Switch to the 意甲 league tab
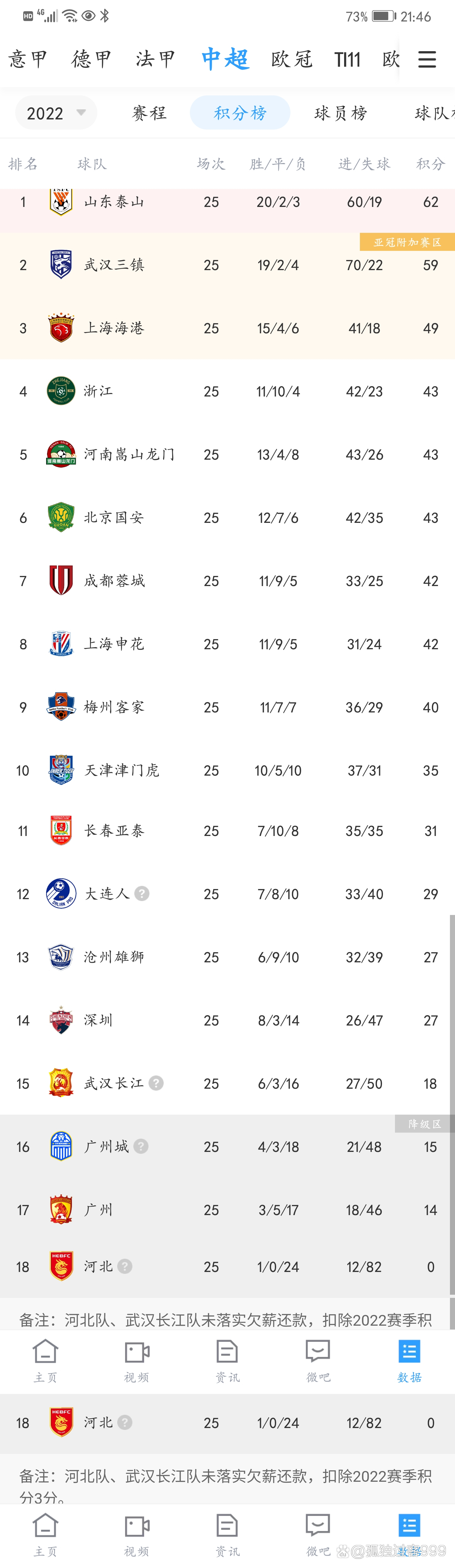This screenshot has height=1568, width=455. tap(28, 59)
